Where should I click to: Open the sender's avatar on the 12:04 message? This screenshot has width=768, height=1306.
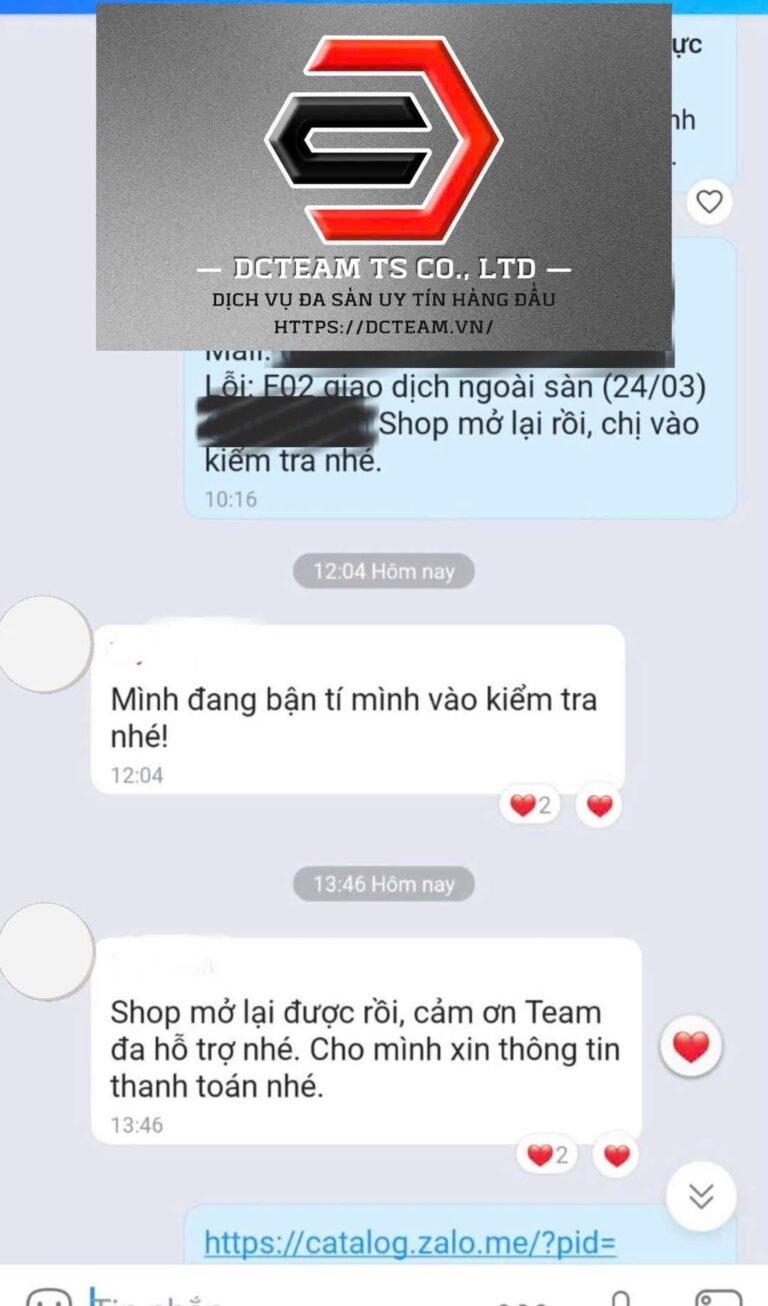[x=43, y=645]
